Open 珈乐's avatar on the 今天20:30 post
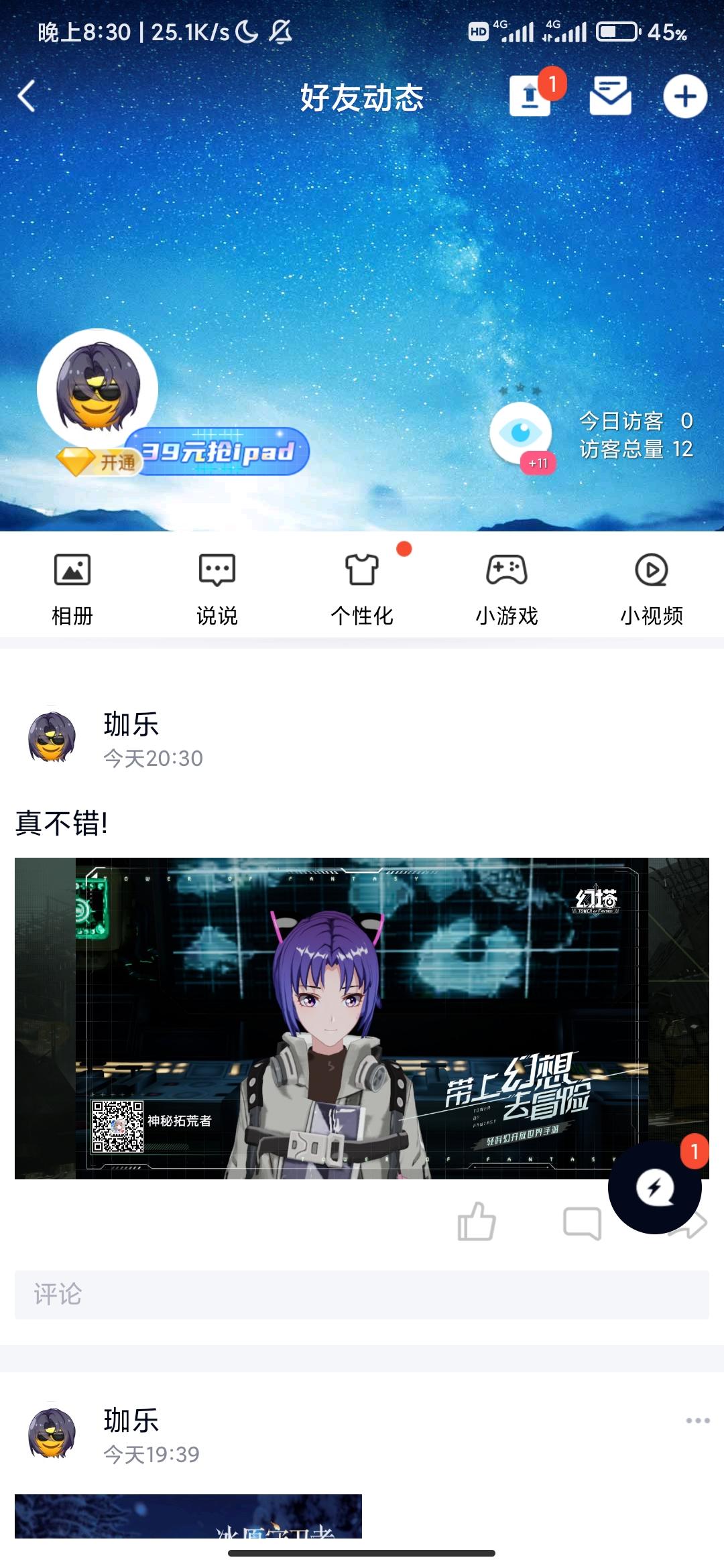The width and height of the screenshot is (724, 1568). click(52, 738)
